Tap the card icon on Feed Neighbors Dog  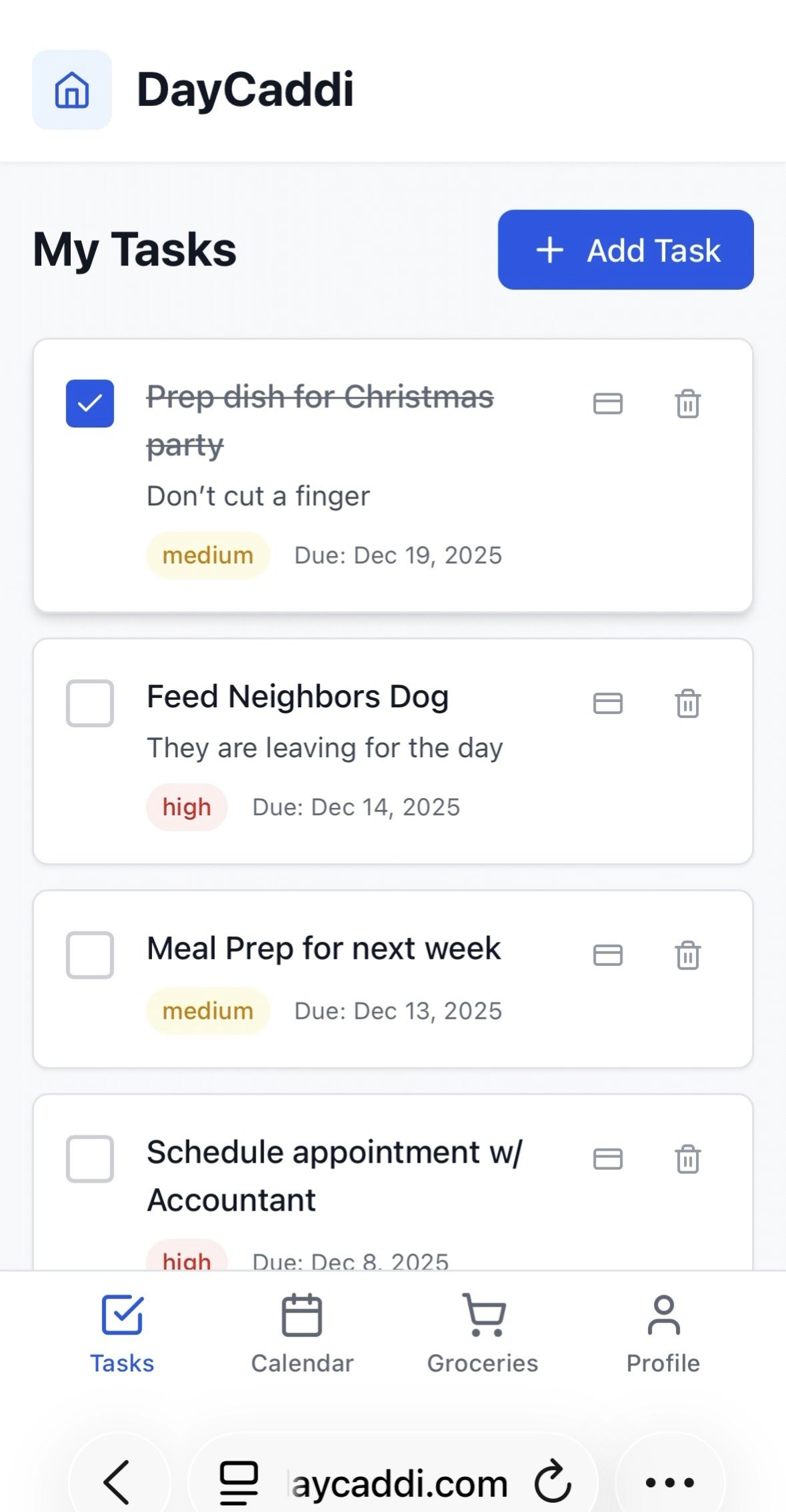pyautogui.click(x=607, y=703)
